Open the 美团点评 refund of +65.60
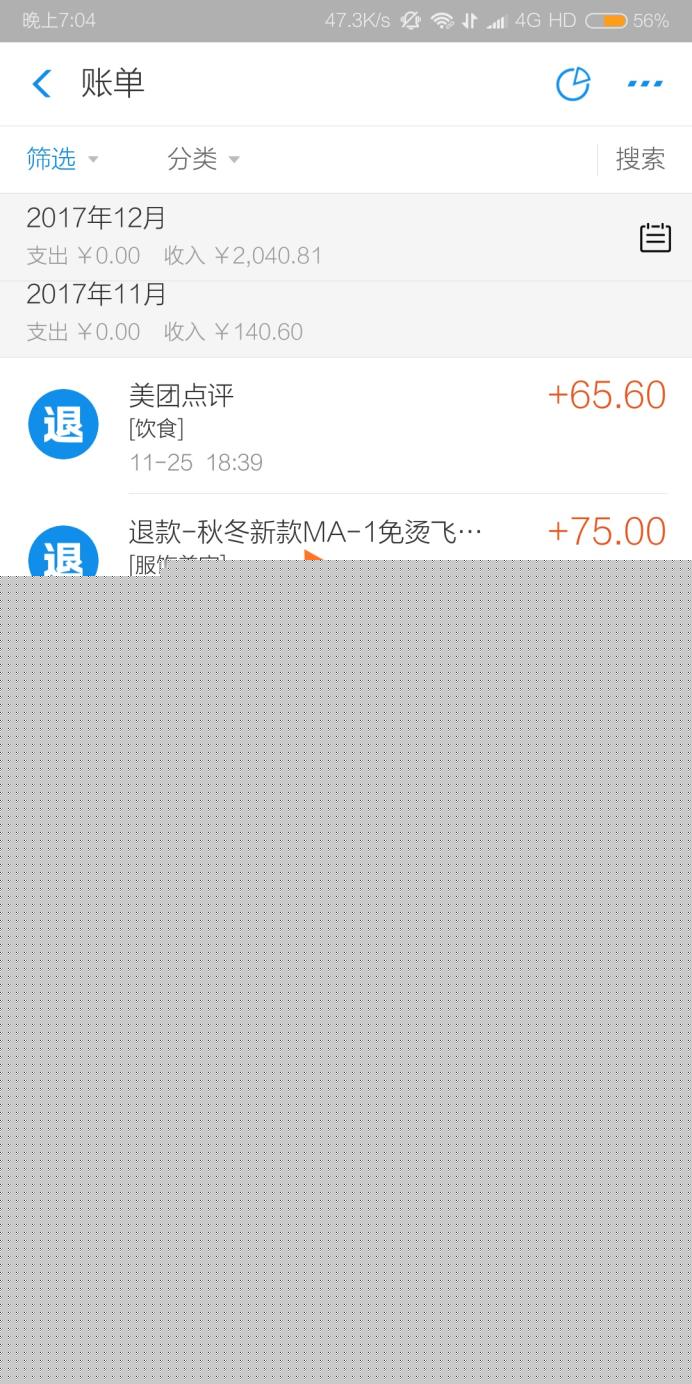The height and width of the screenshot is (1384, 692). [346, 426]
